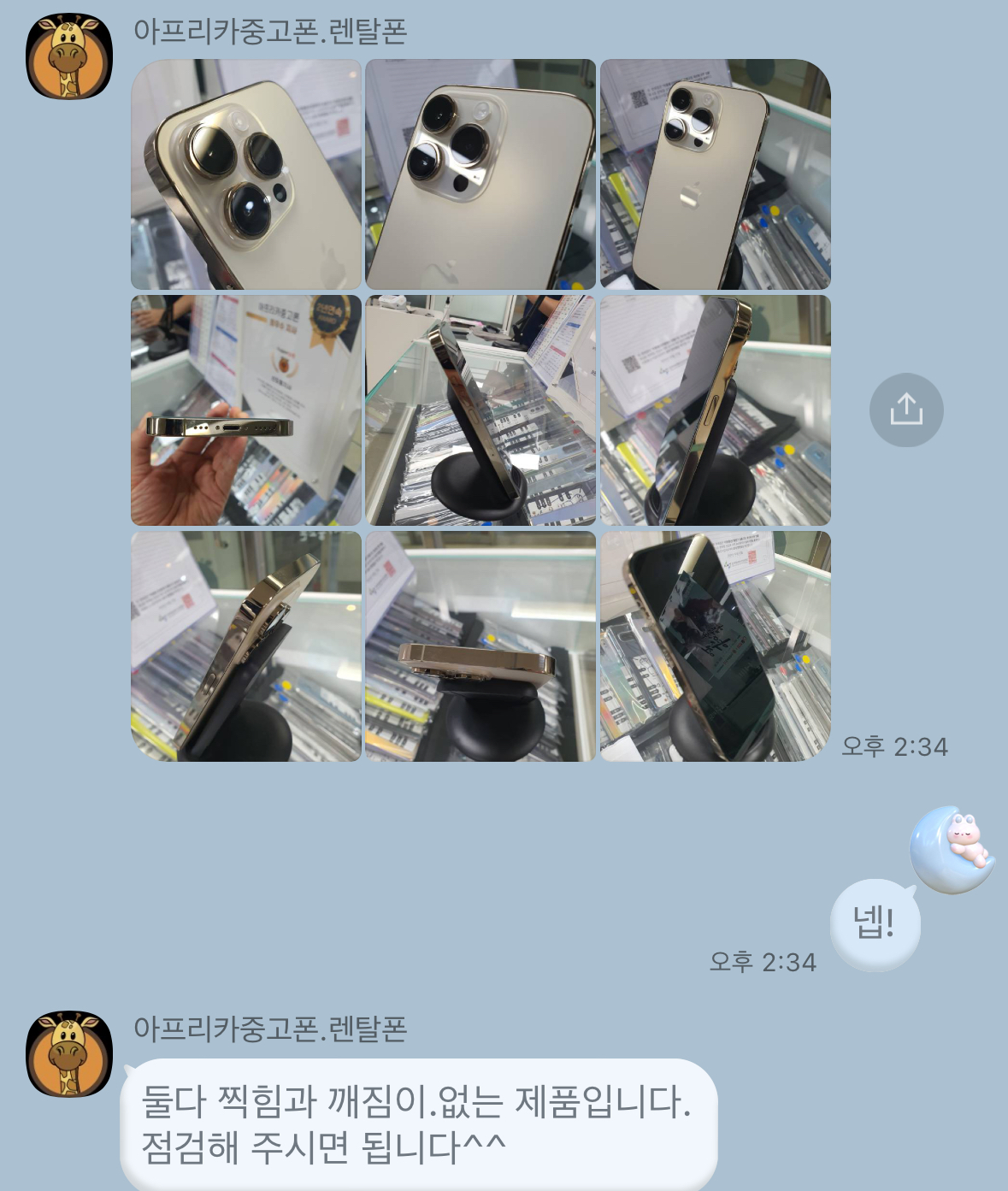1008x1191 pixels.
Task: Open photo of upright gold phone with Apple logo
Action: click(x=715, y=174)
